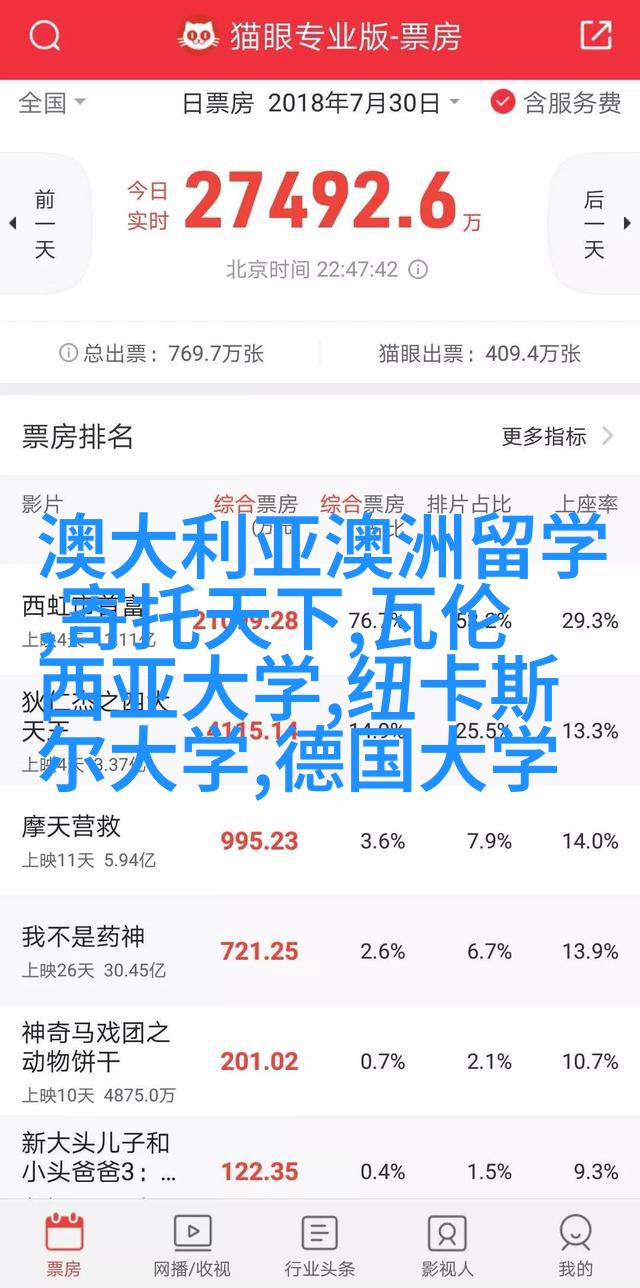Switch to the 影视人 tab

pyautogui.click(x=448, y=1242)
